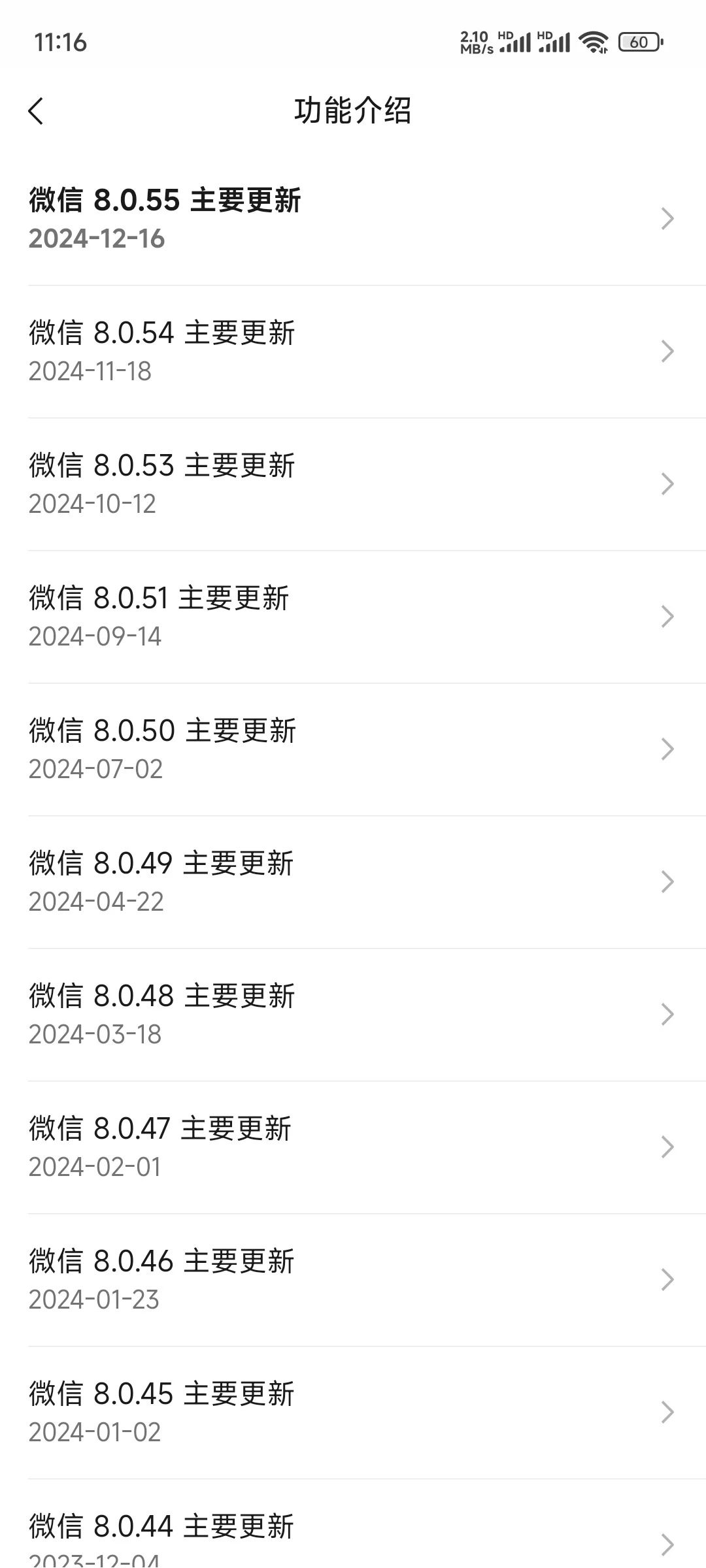View 8.0.45 update from 2024-01-02
Image resolution: width=706 pixels, height=1568 pixels.
pyautogui.click(x=353, y=1413)
